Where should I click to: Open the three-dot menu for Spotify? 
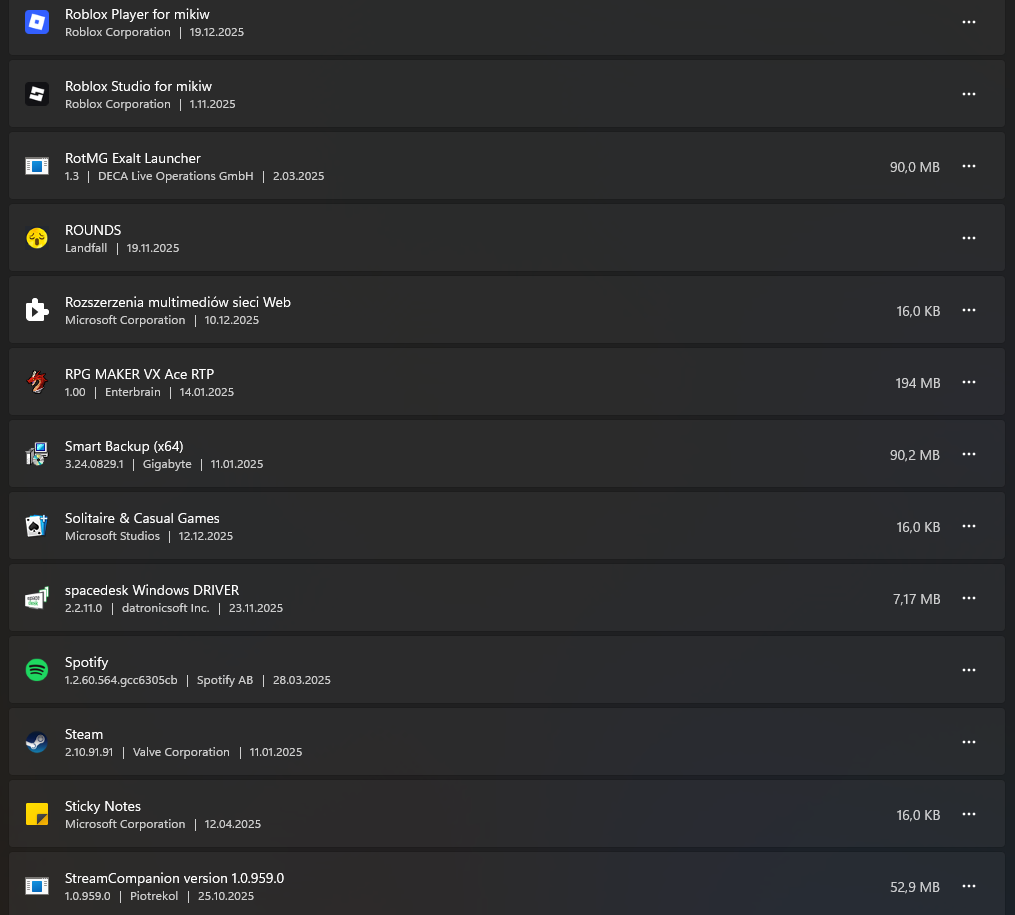968,670
